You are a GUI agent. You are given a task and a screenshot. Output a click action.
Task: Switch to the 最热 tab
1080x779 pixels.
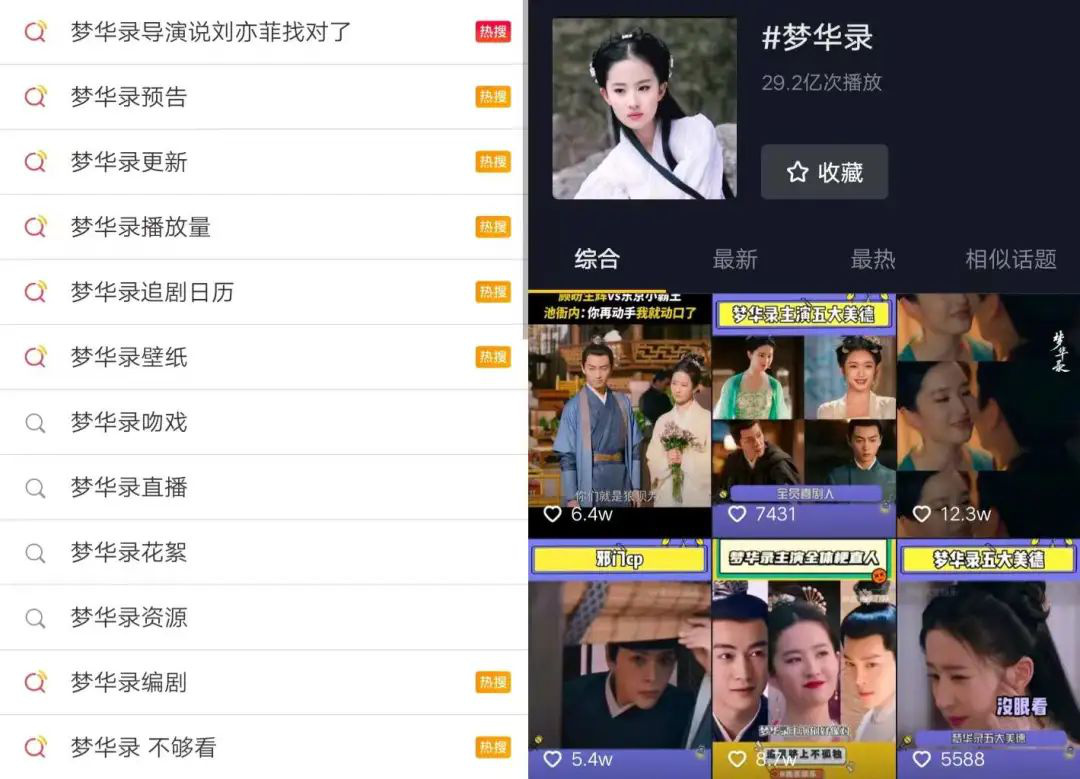pos(872,259)
